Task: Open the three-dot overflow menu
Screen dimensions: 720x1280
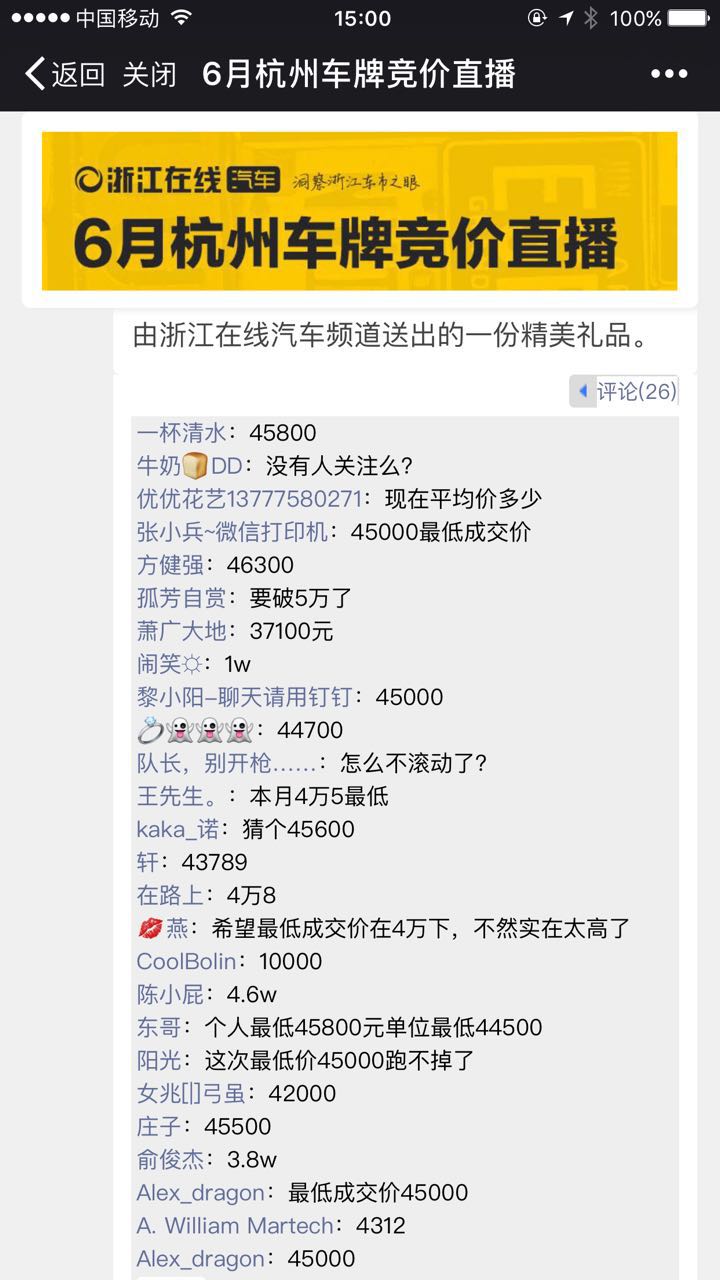Action: [x=669, y=74]
